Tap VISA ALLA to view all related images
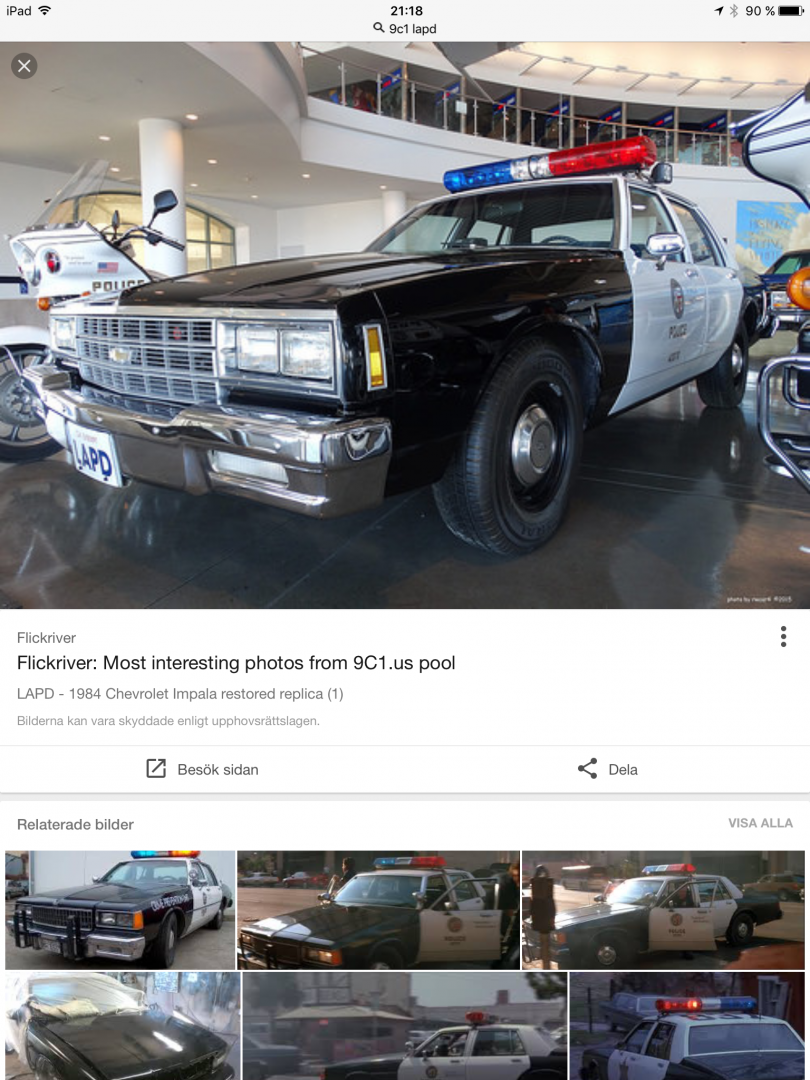Viewport: 810px width, 1080px height. pyautogui.click(x=760, y=823)
